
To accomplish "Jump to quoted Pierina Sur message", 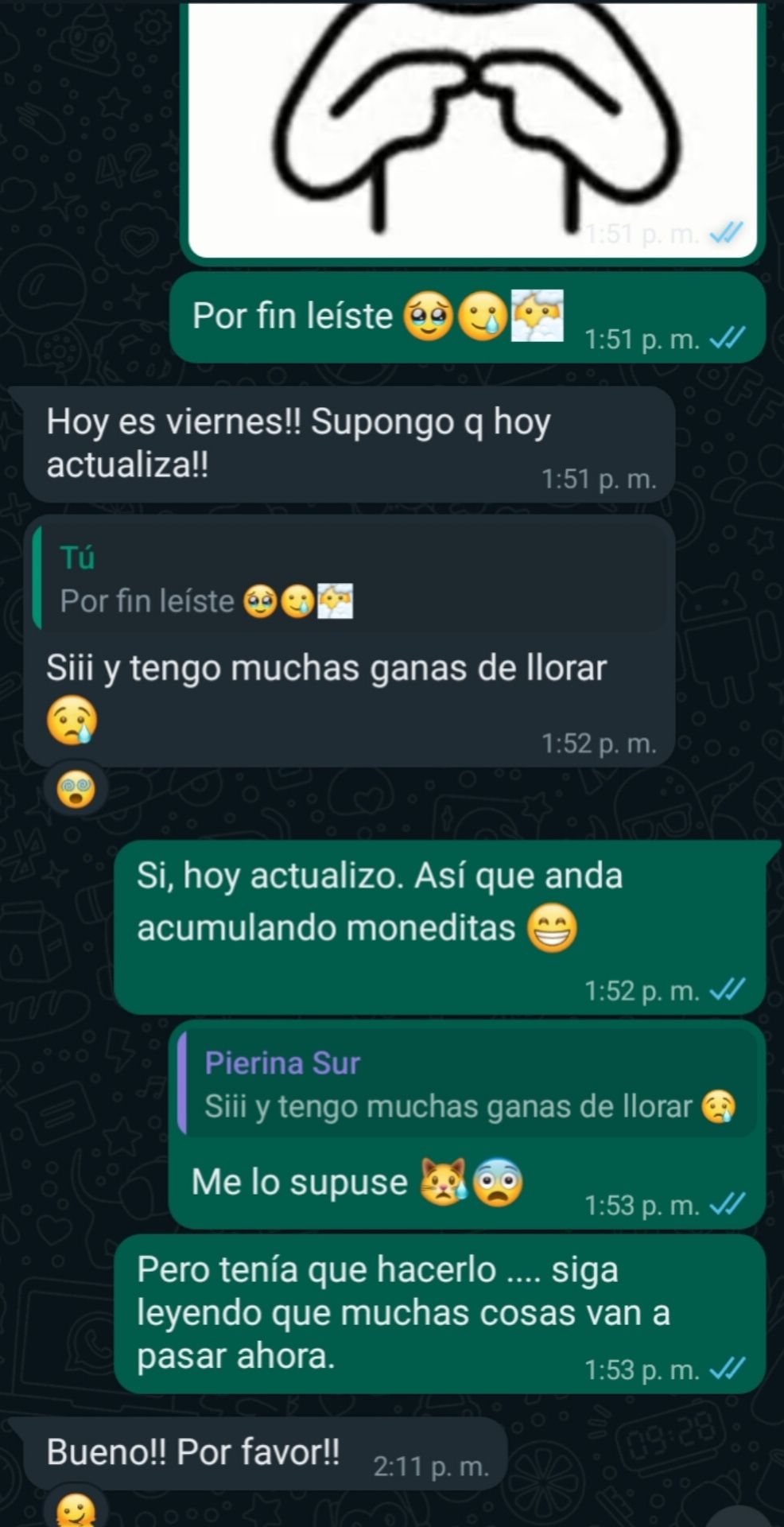I will (468, 1085).
